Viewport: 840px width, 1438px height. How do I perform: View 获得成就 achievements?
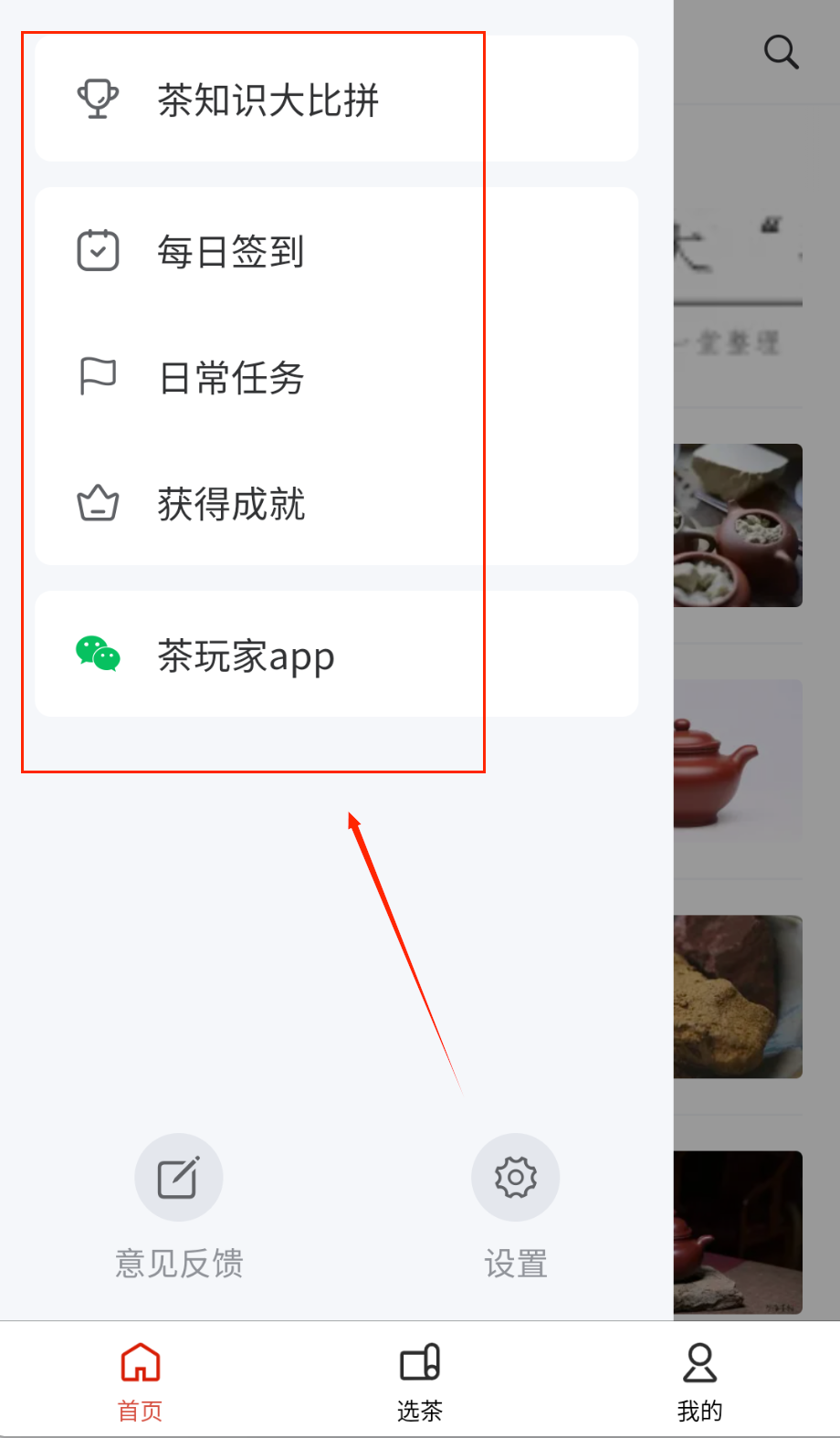coord(230,503)
